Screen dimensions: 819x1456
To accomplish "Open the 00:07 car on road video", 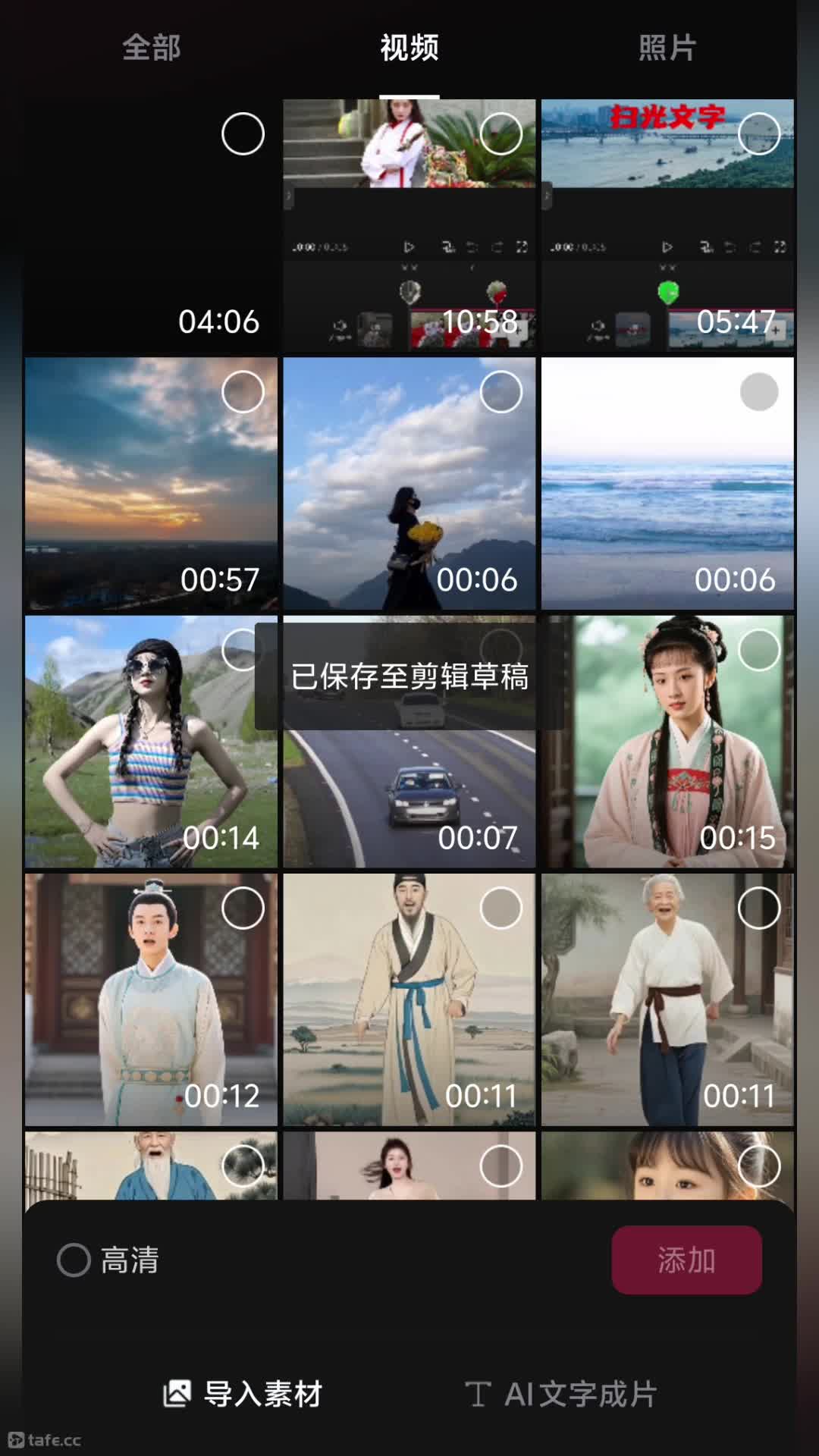I will coord(409,796).
